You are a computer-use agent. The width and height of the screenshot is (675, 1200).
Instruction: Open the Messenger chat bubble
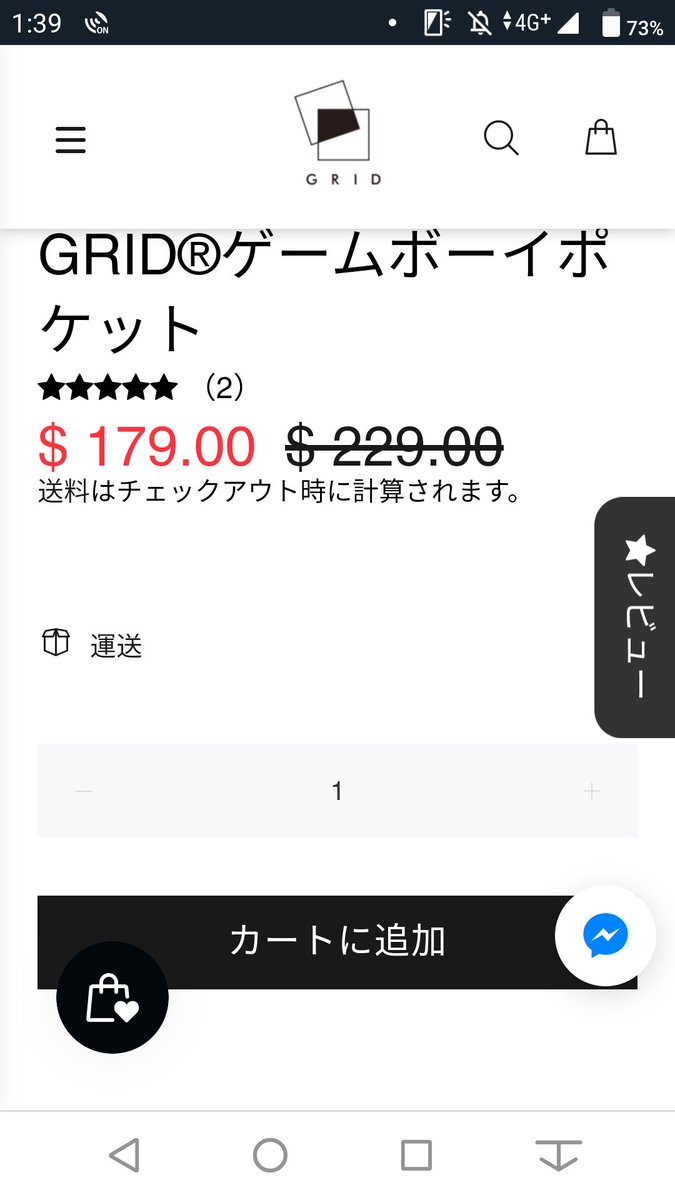606,937
